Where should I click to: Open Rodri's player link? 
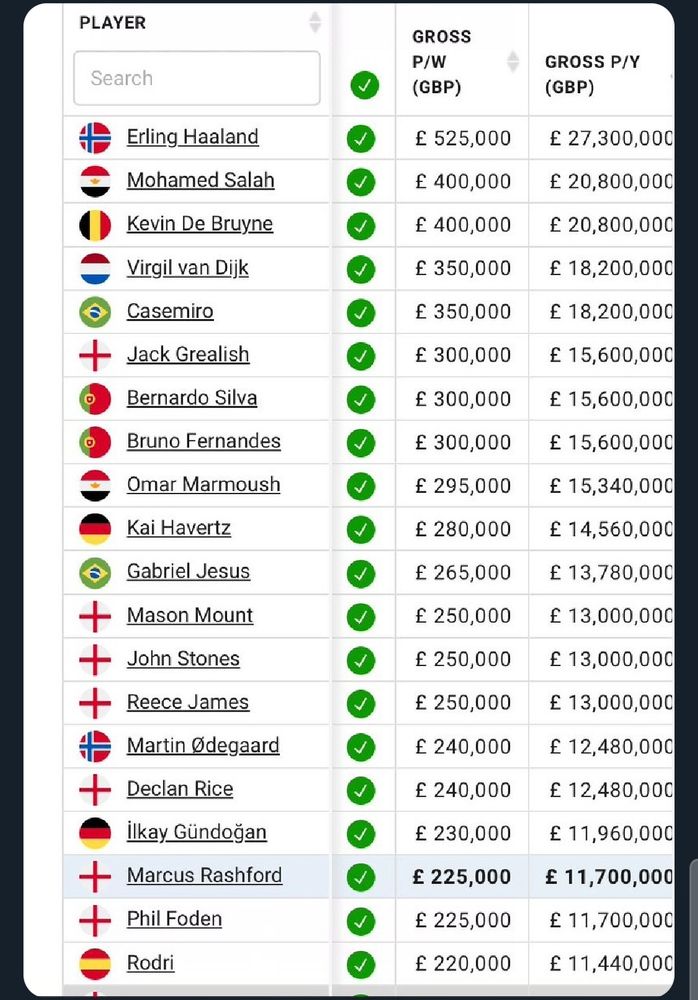point(150,963)
